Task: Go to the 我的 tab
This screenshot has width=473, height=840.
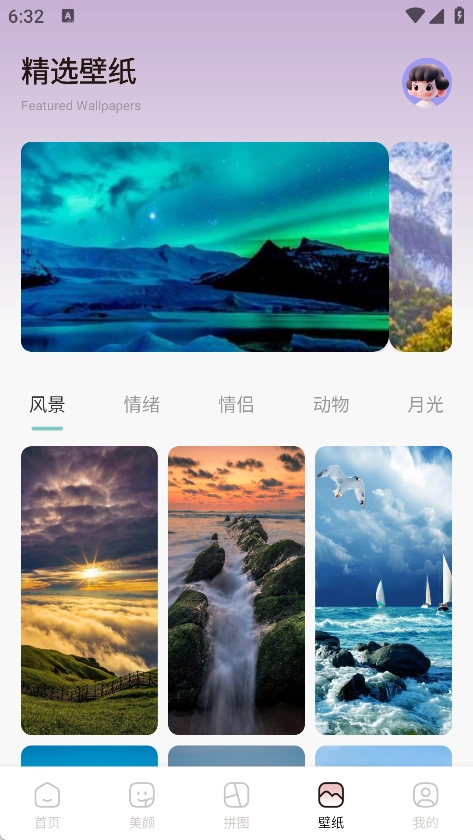Action: (425, 805)
